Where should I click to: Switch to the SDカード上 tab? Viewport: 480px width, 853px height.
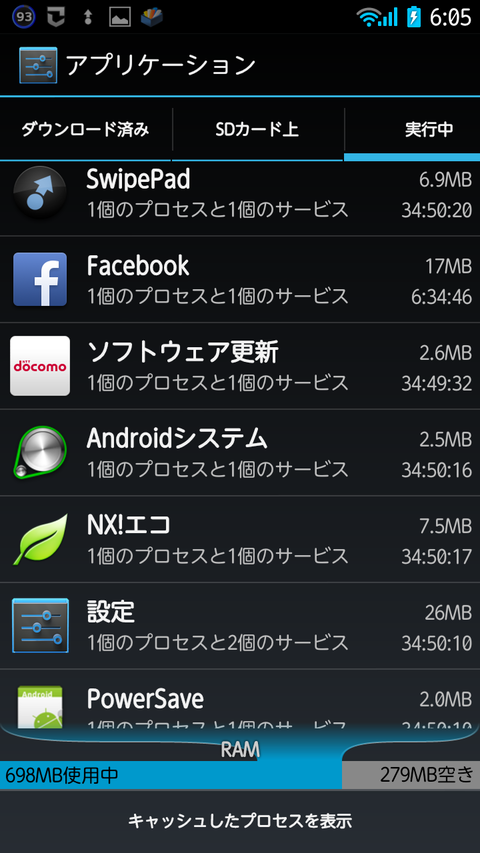tap(257, 129)
